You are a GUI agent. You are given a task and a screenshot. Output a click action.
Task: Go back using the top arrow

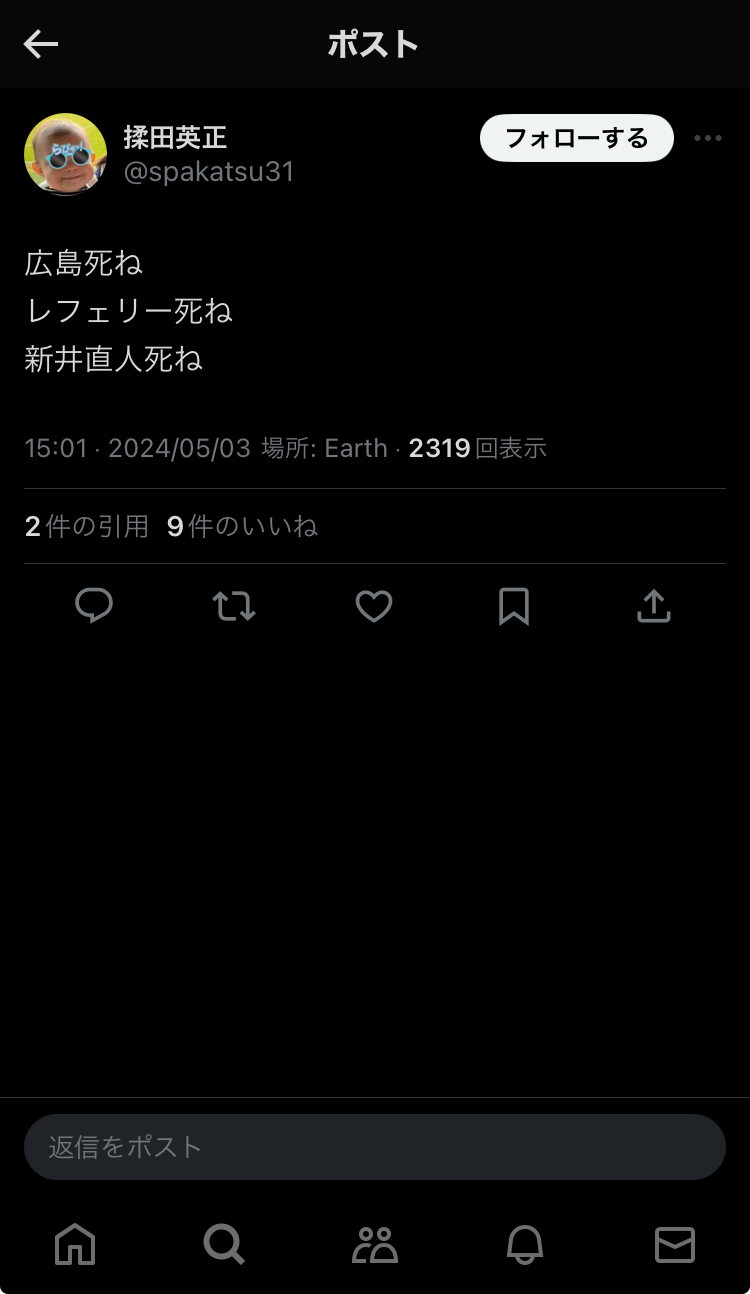coord(41,44)
